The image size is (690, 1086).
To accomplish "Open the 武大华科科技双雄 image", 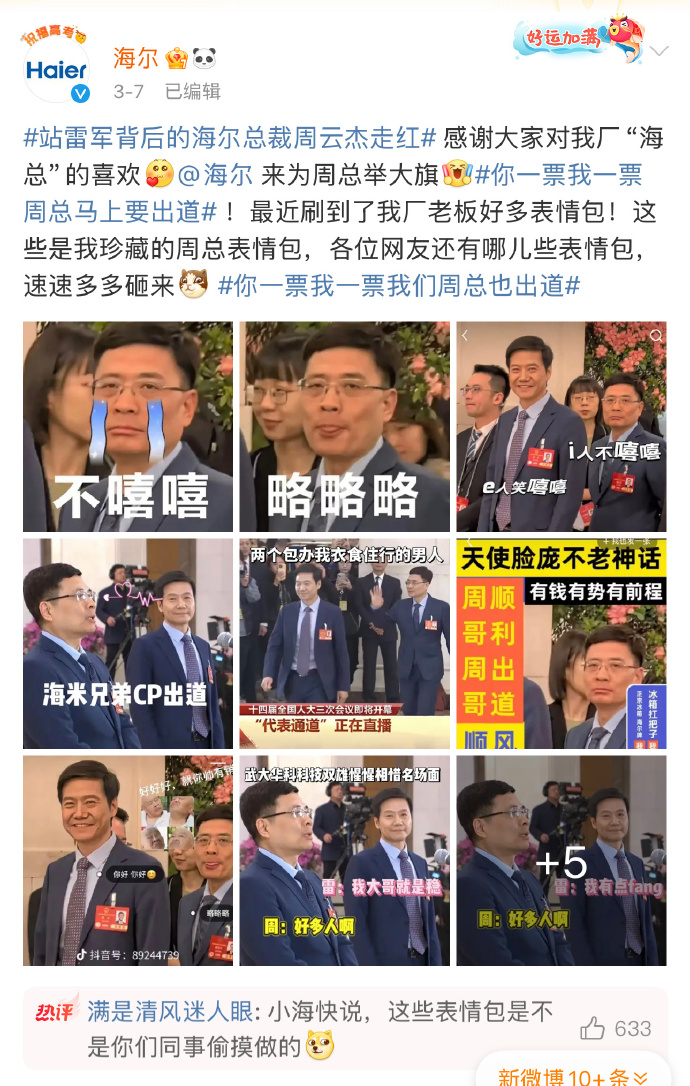I will 344,860.
